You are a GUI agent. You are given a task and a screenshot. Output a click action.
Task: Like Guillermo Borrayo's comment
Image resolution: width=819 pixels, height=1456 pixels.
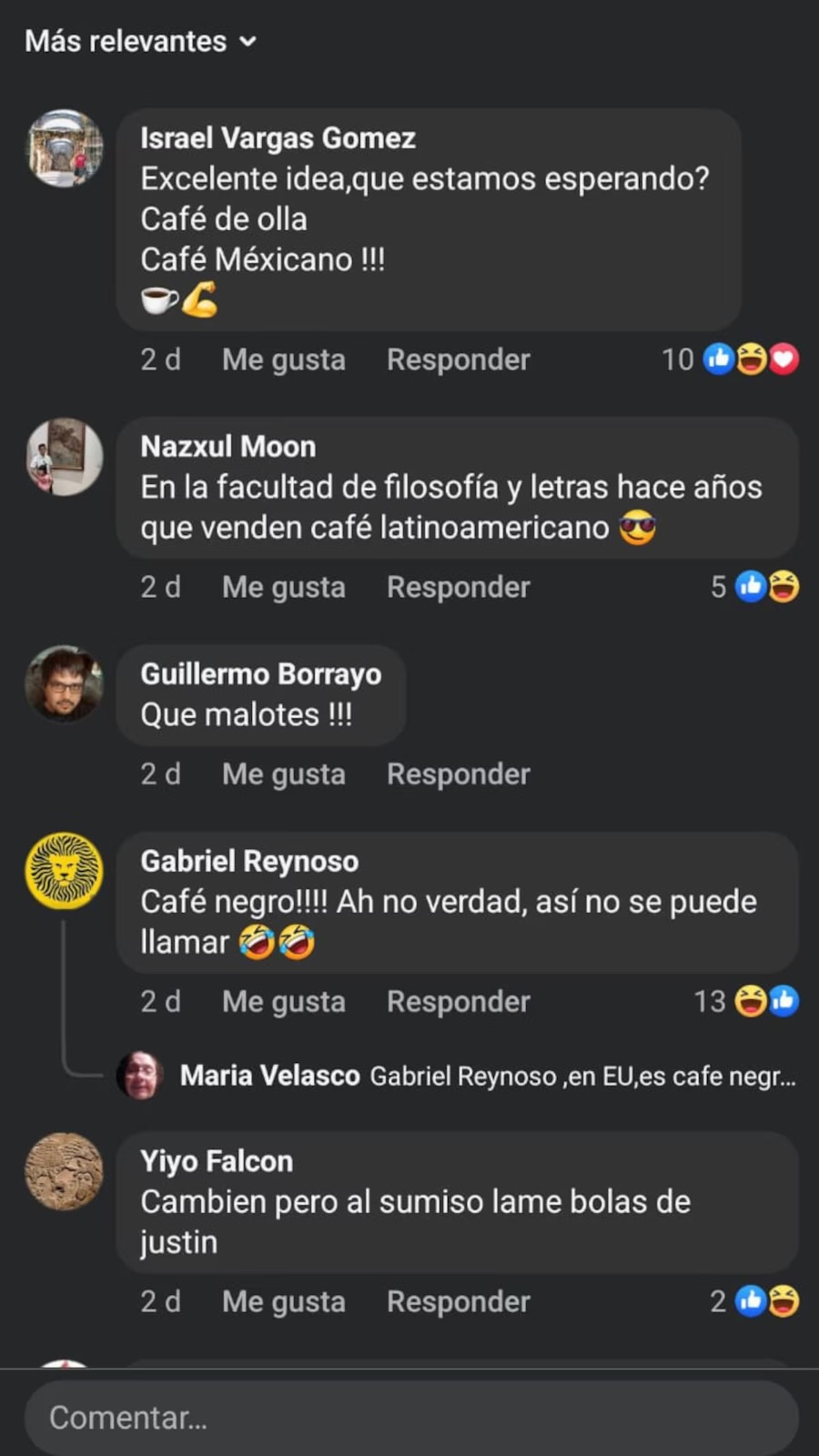point(283,774)
